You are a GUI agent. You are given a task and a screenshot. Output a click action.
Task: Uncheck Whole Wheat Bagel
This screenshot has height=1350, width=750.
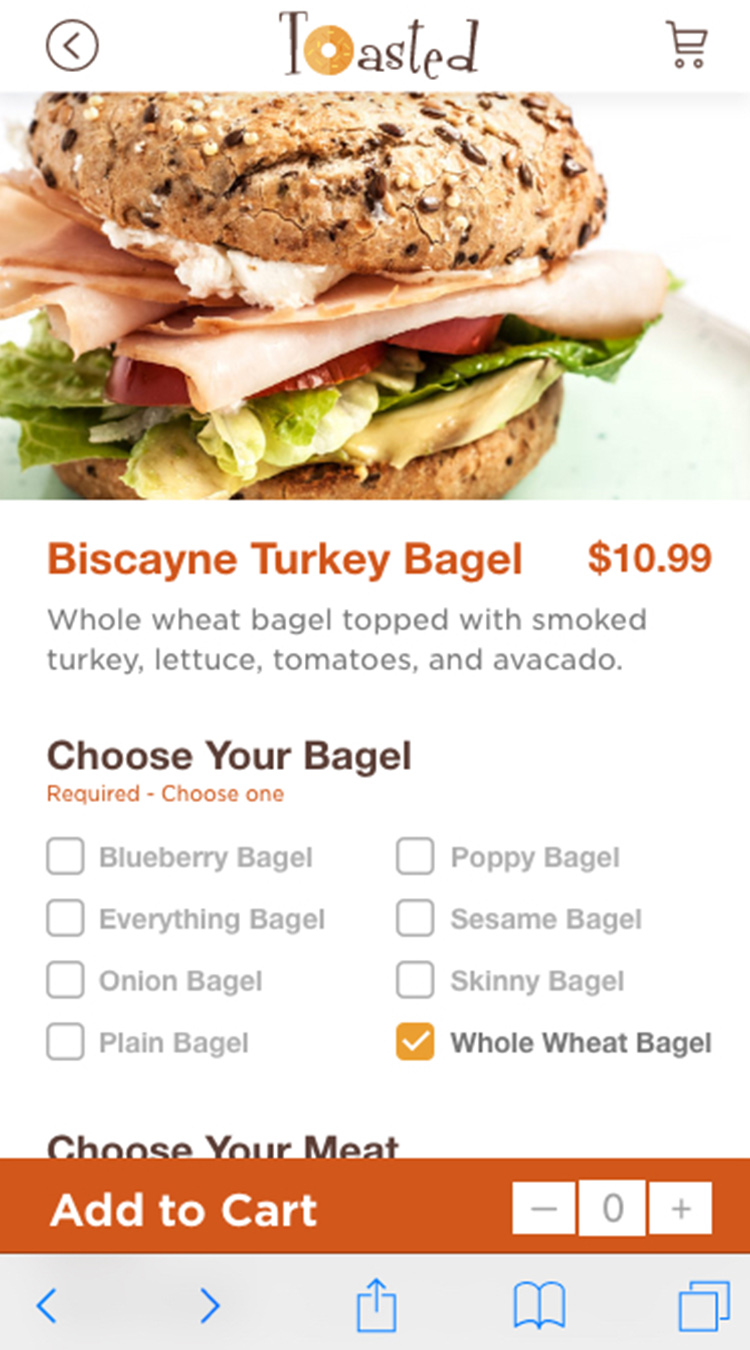[x=415, y=1043]
